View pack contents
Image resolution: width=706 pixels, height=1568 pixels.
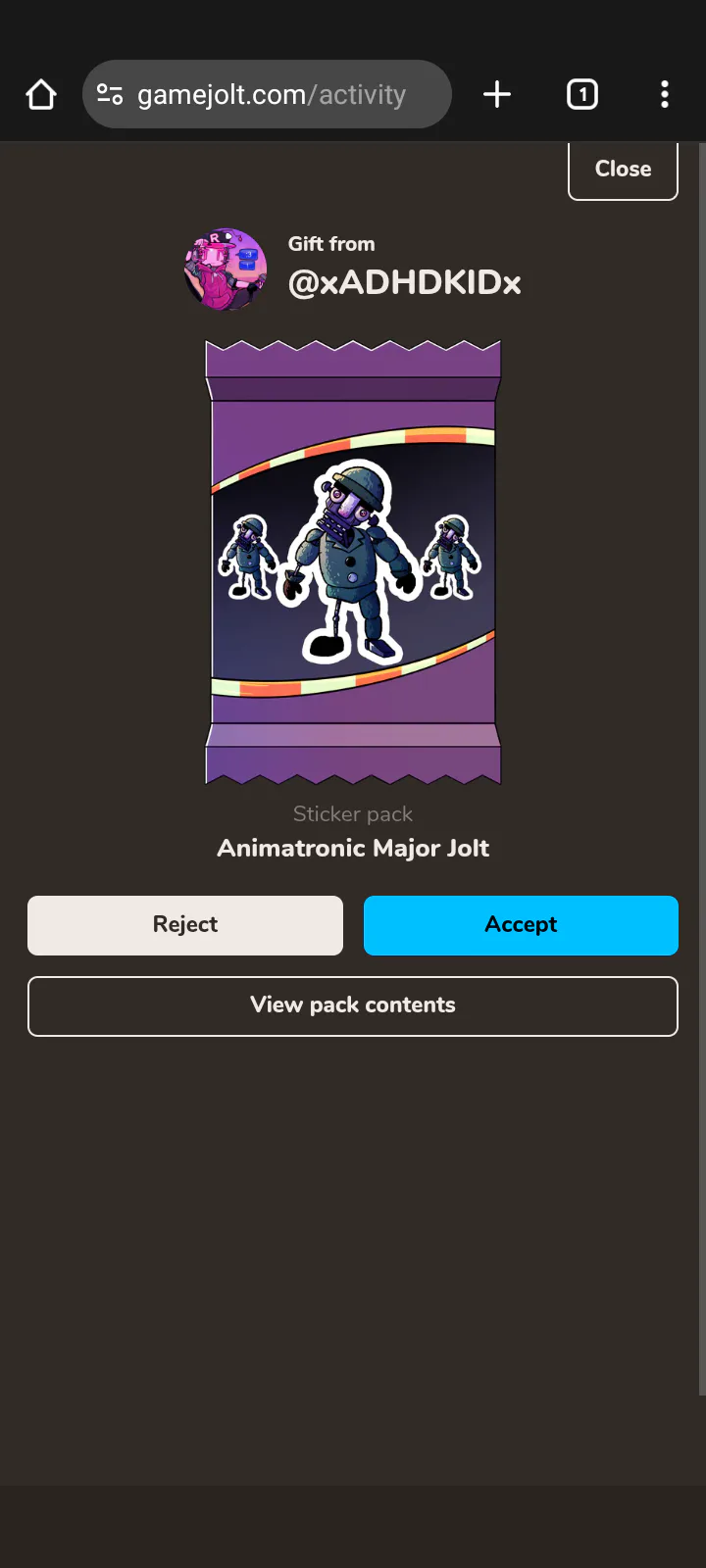353,1005
